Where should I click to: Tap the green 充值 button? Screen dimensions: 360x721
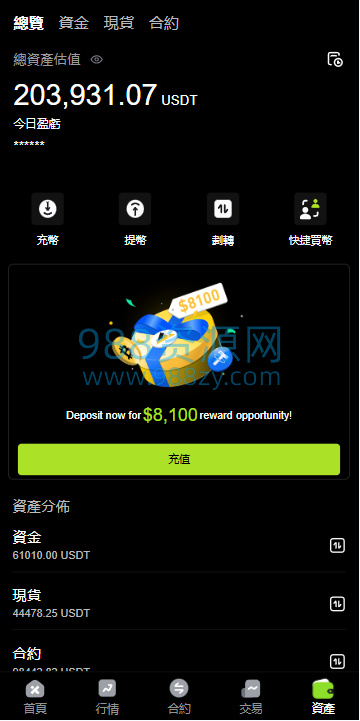pyautogui.click(x=179, y=459)
